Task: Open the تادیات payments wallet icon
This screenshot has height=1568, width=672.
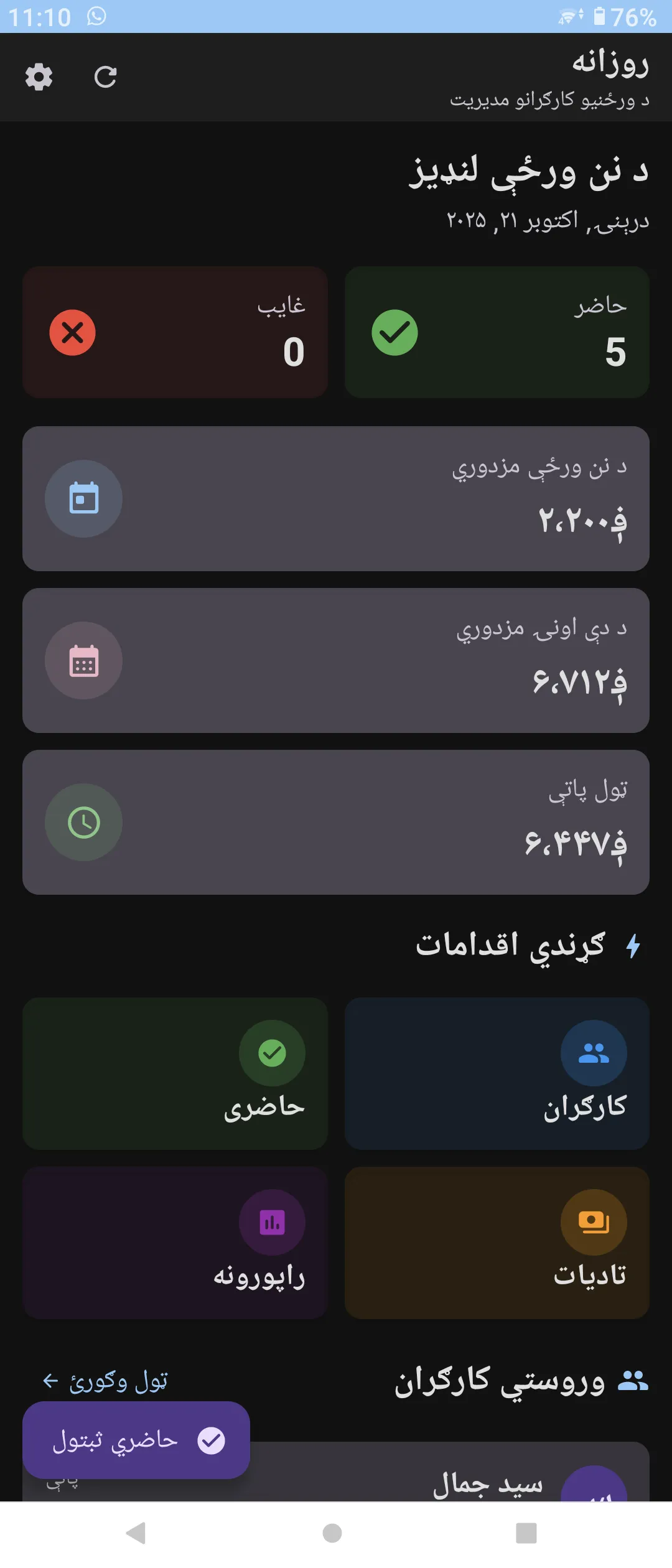Action: pyautogui.click(x=594, y=1221)
